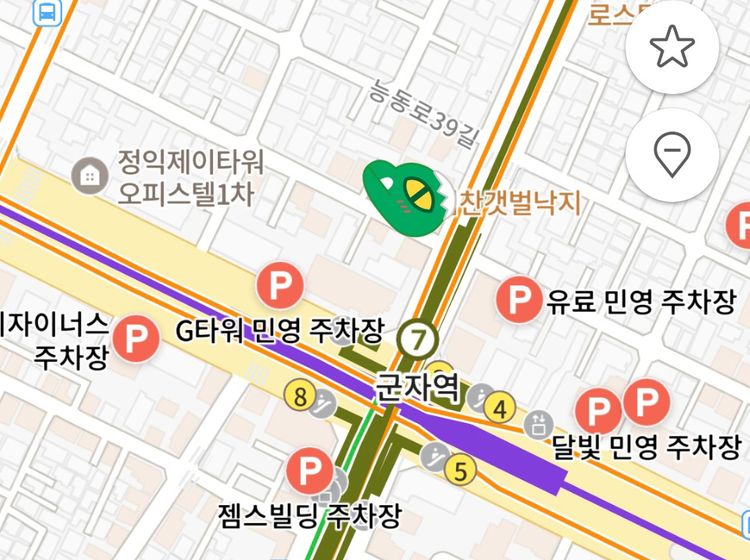Tap the 군자역 line 7 station icon
Viewport: 750px width, 560px height.
point(413,339)
